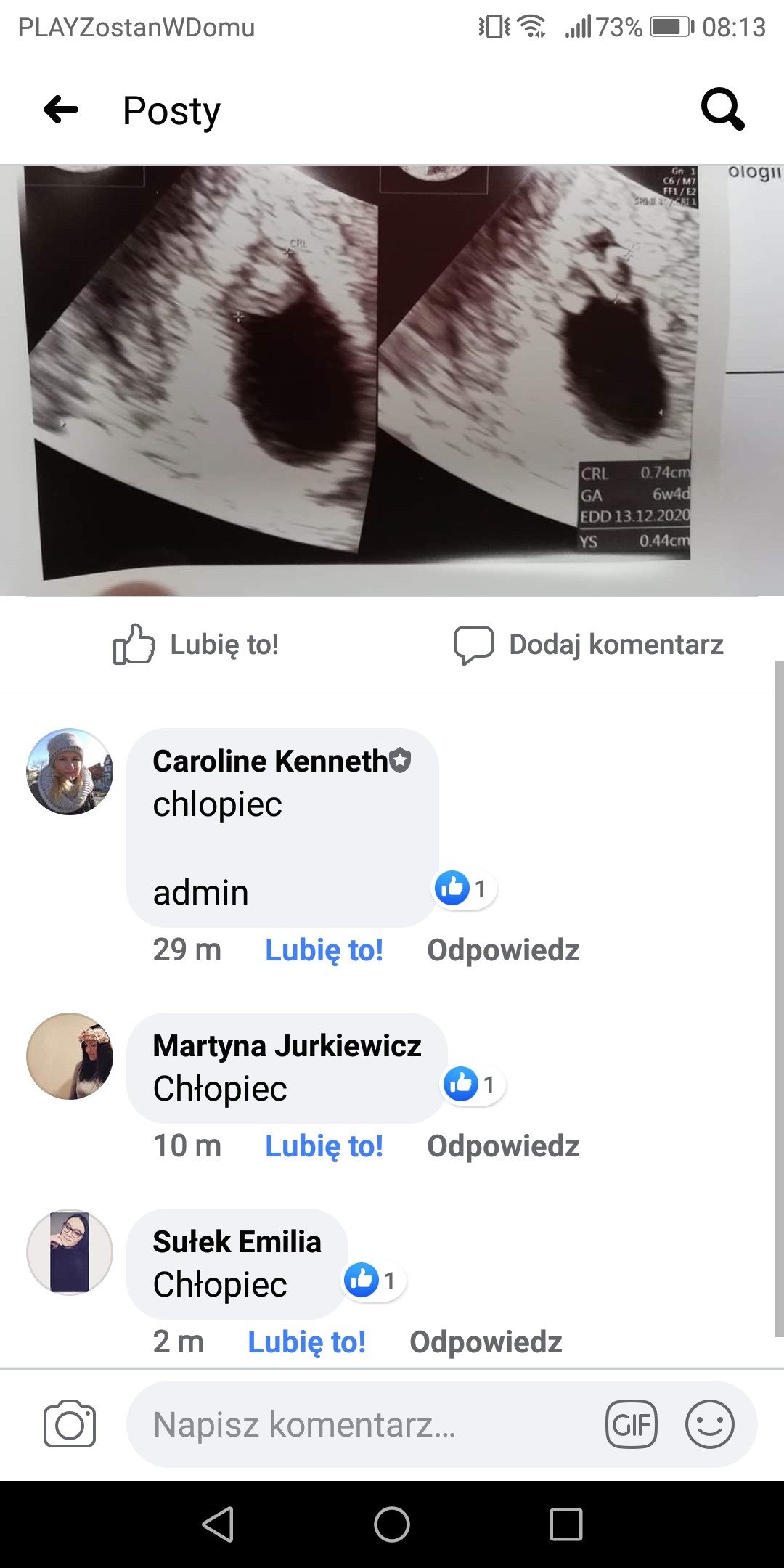Screen dimensions: 784x1568
Task: Open Sułek Emilia's profile by name
Action: [237, 1242]
